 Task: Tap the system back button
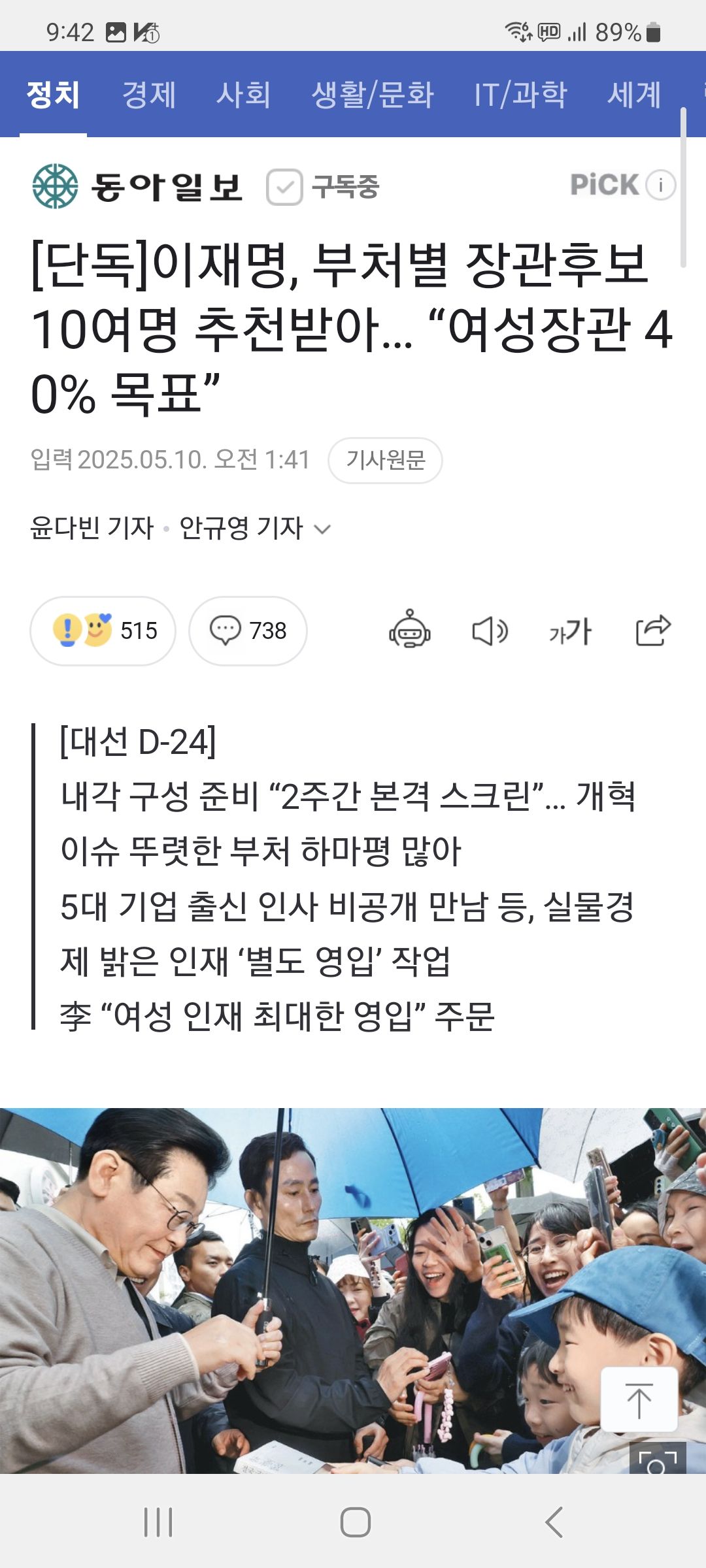pos(554,1522)
